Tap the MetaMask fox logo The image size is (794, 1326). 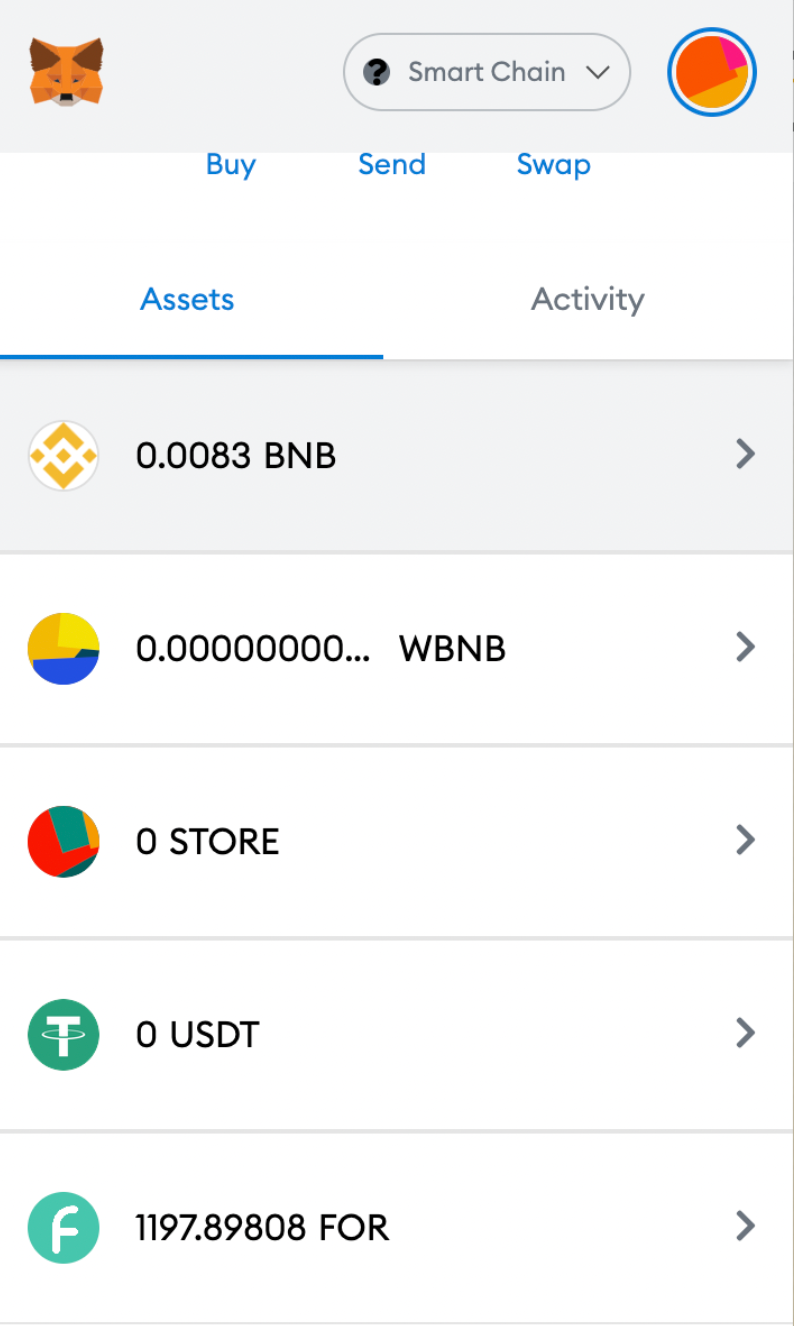click(66, 72)
